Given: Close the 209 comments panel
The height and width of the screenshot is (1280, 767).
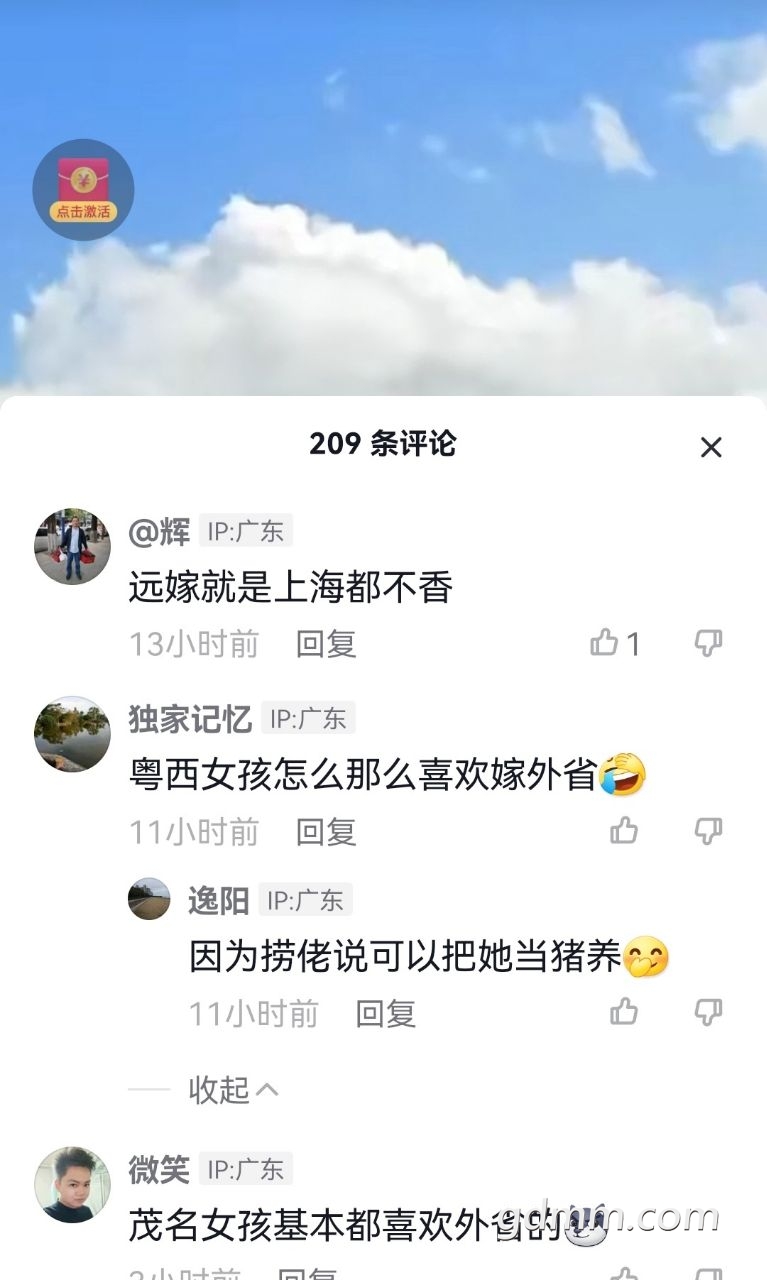Looking at the screenshot, I should 710,447.
